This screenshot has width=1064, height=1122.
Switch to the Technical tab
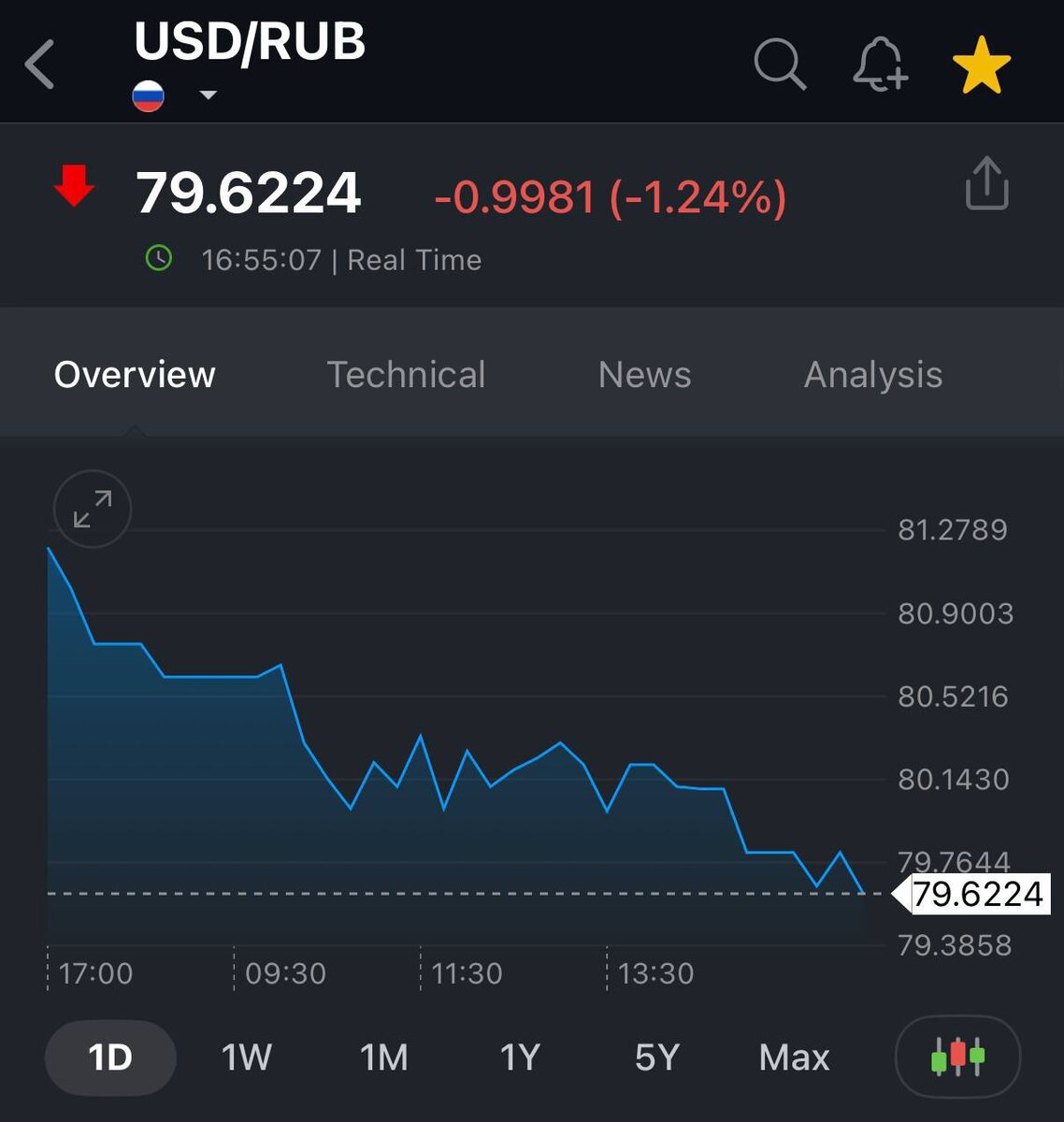click(x=406, y=374)
